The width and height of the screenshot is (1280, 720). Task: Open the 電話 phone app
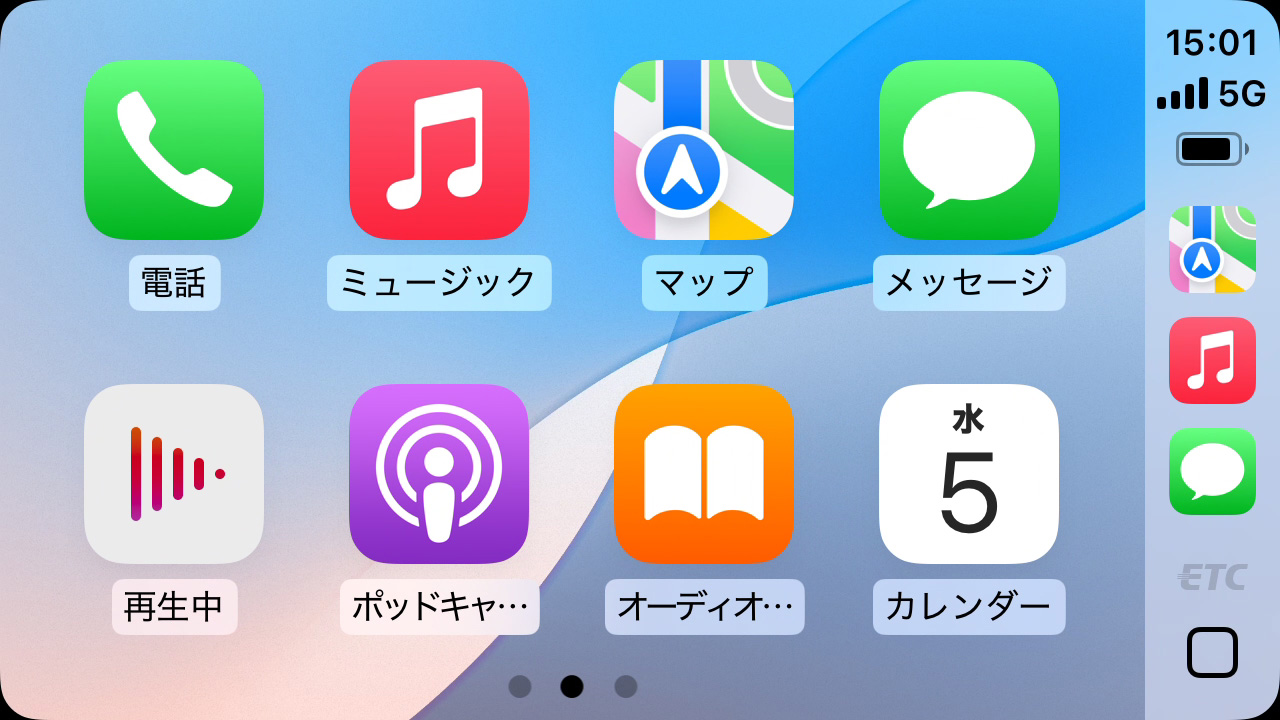click(x=174, y=150)
